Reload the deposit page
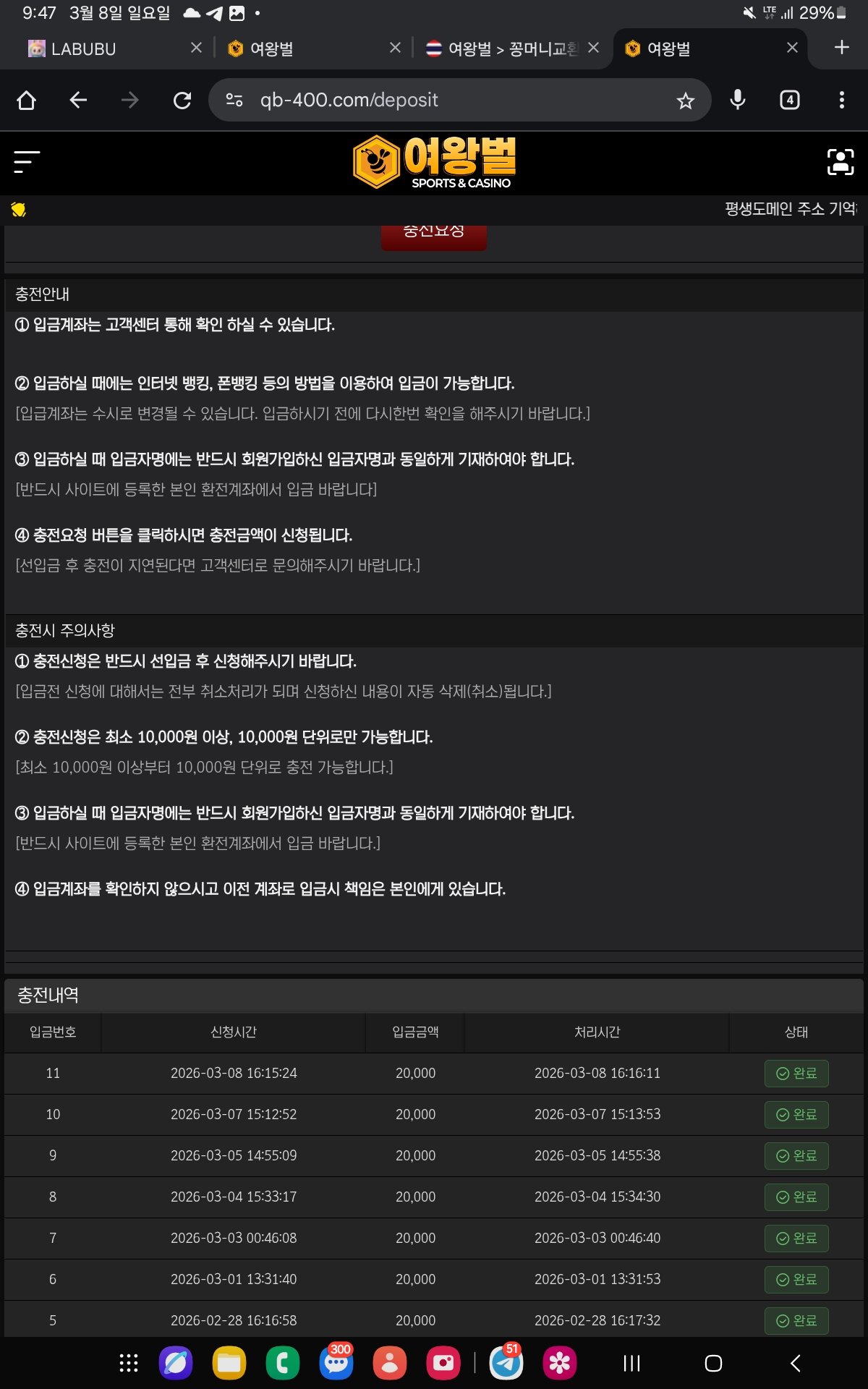Image resolution: width=868 pixels, height=1389 pixels. pos(182,100)
